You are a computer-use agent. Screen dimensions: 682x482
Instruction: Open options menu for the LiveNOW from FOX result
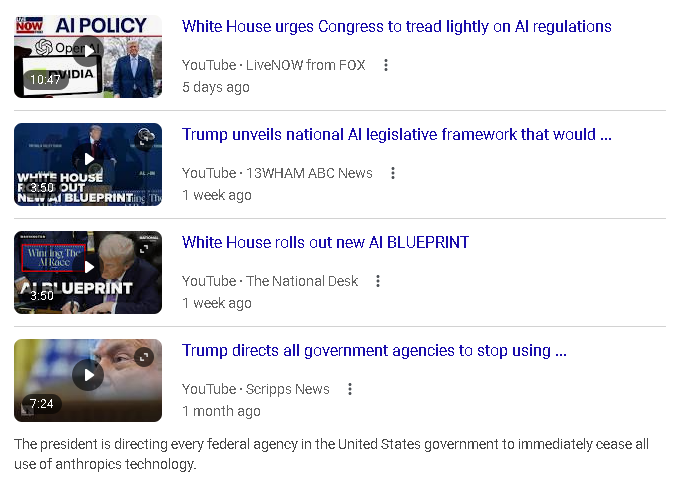(x=386, y=65)
